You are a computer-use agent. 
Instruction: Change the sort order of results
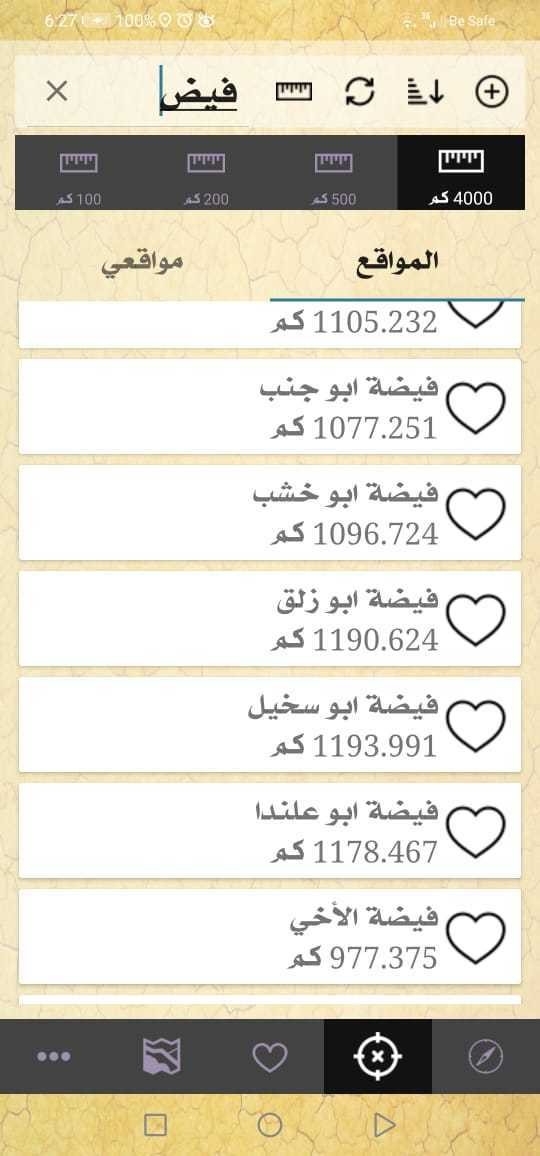coord(426,92)
